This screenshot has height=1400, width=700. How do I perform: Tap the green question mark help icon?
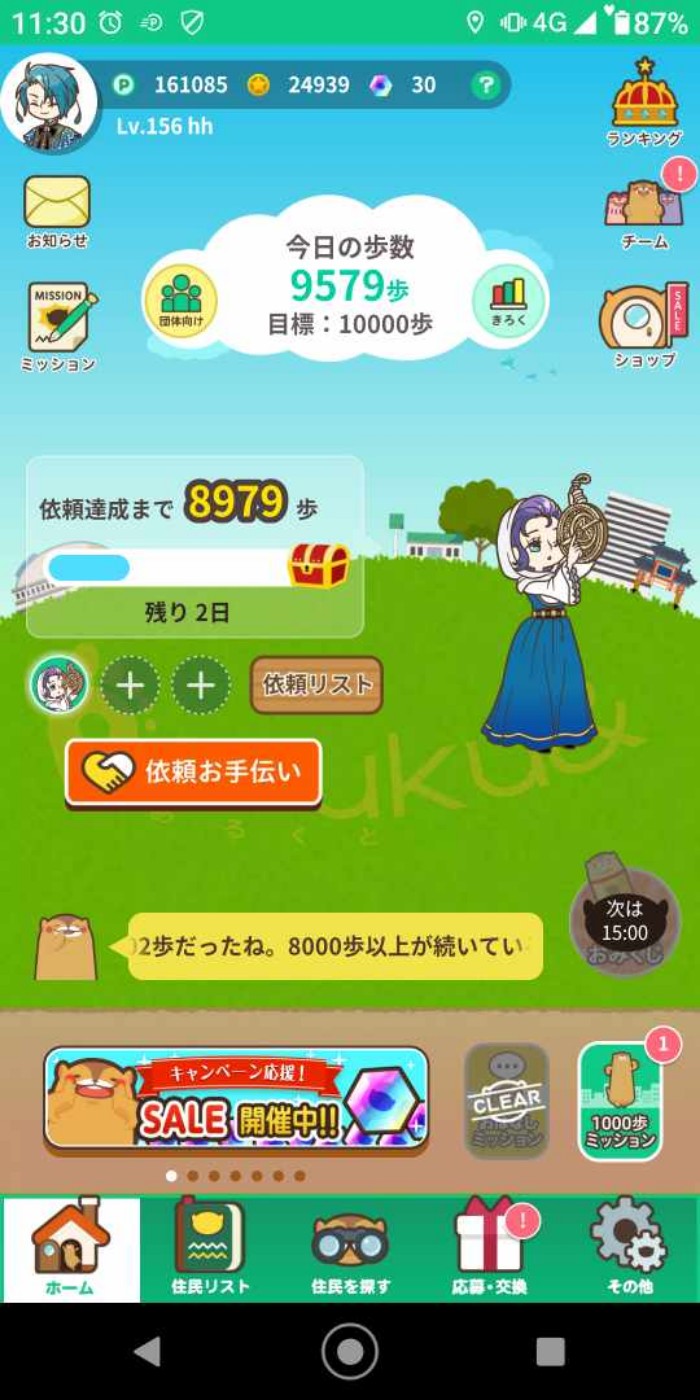pyautogui.click(x=485, y=85)
